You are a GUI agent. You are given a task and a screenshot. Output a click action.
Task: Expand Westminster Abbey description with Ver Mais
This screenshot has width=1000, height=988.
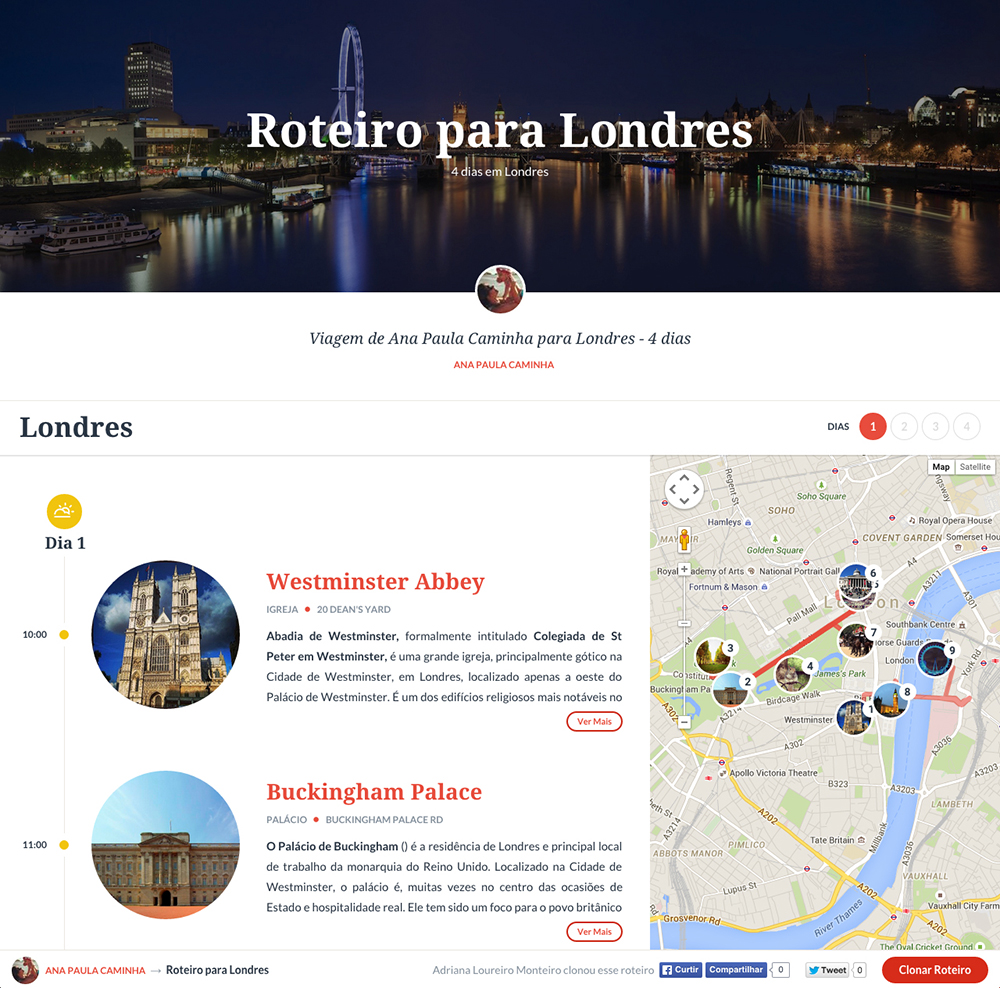pyautogui.click(x=594, y=722)
